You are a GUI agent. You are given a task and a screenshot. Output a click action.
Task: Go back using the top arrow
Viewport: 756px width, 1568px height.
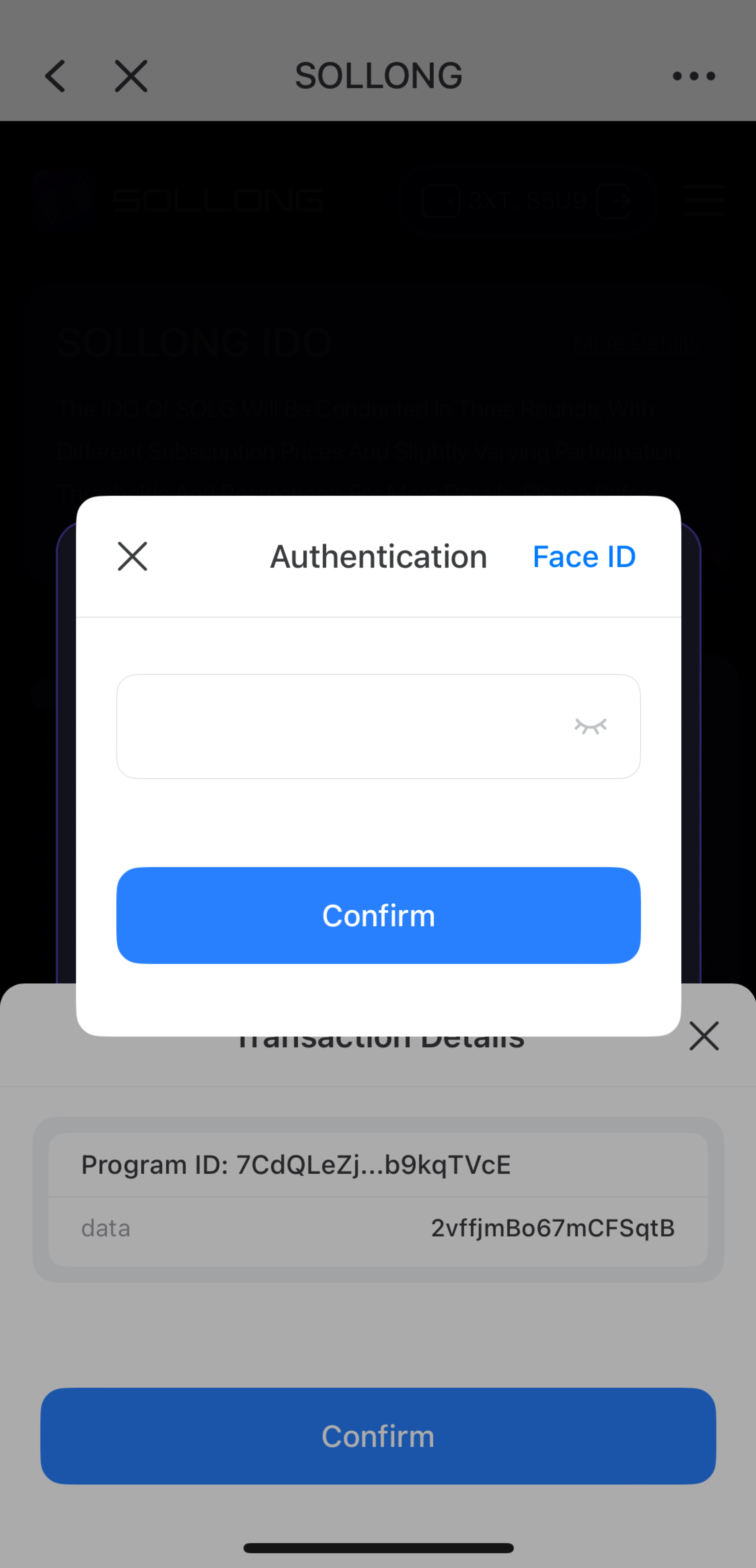coord(55,76)
